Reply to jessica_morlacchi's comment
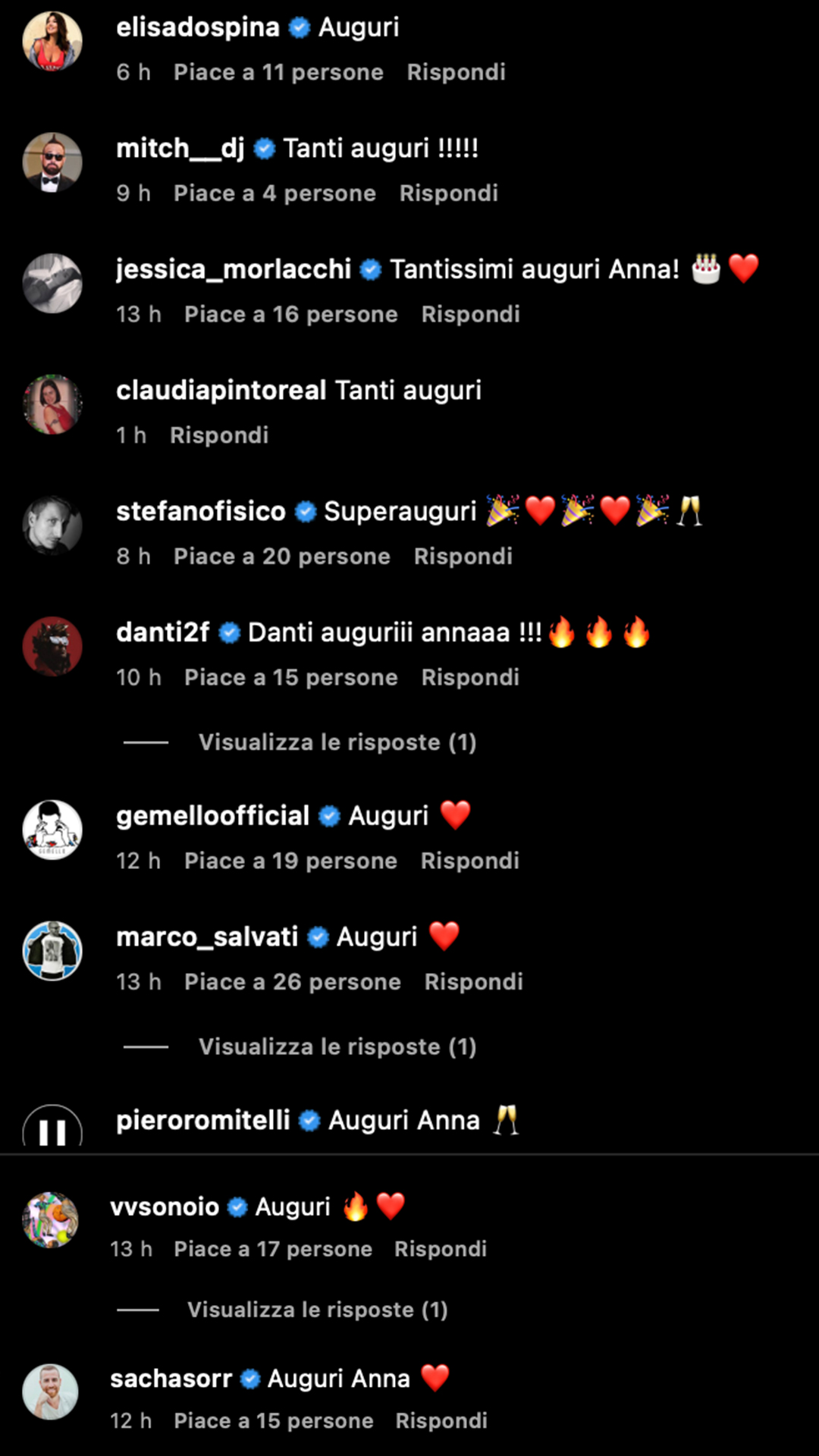Screen dimensions: 819x1456 470,314
